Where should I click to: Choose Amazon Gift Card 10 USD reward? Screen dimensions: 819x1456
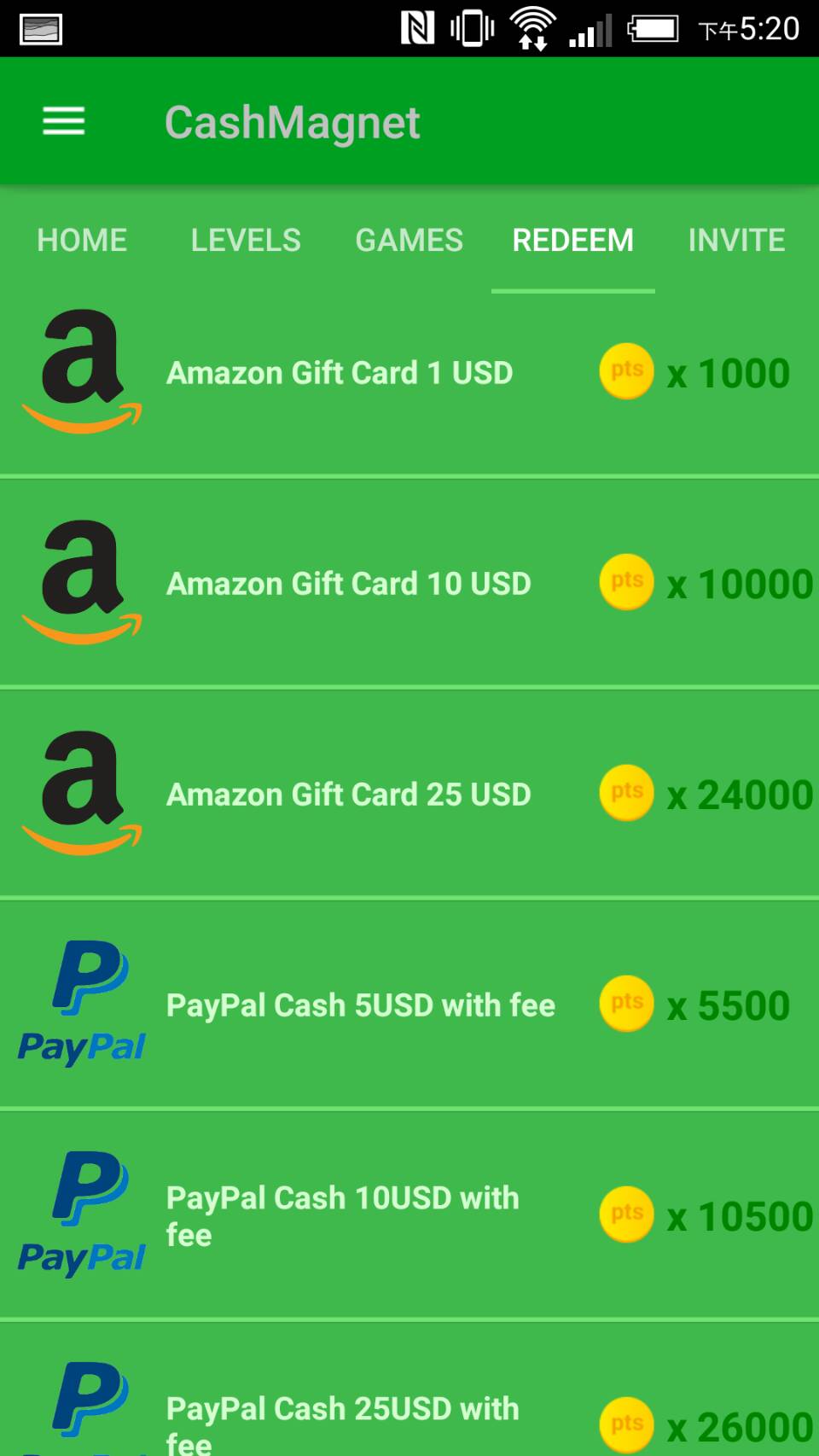point(409,584)
